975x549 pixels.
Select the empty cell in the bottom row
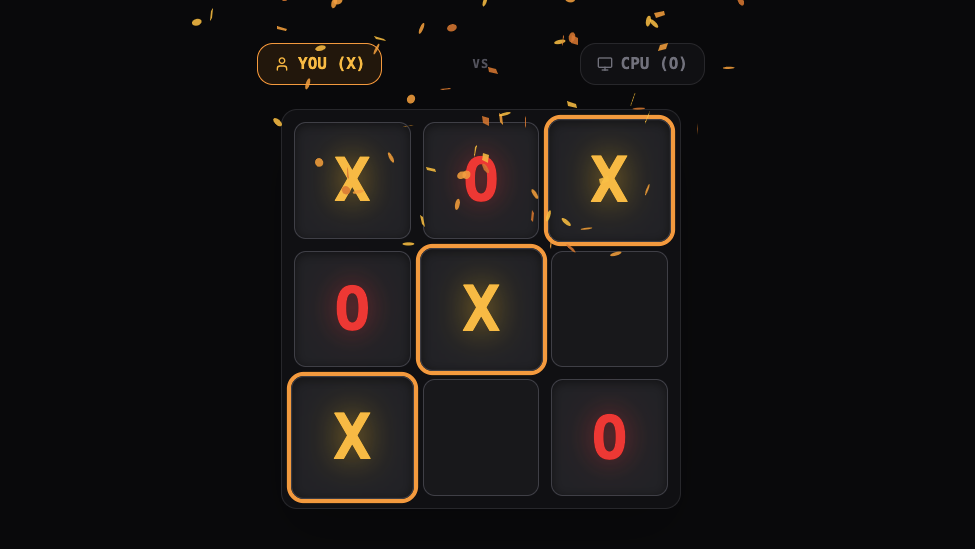481,437
